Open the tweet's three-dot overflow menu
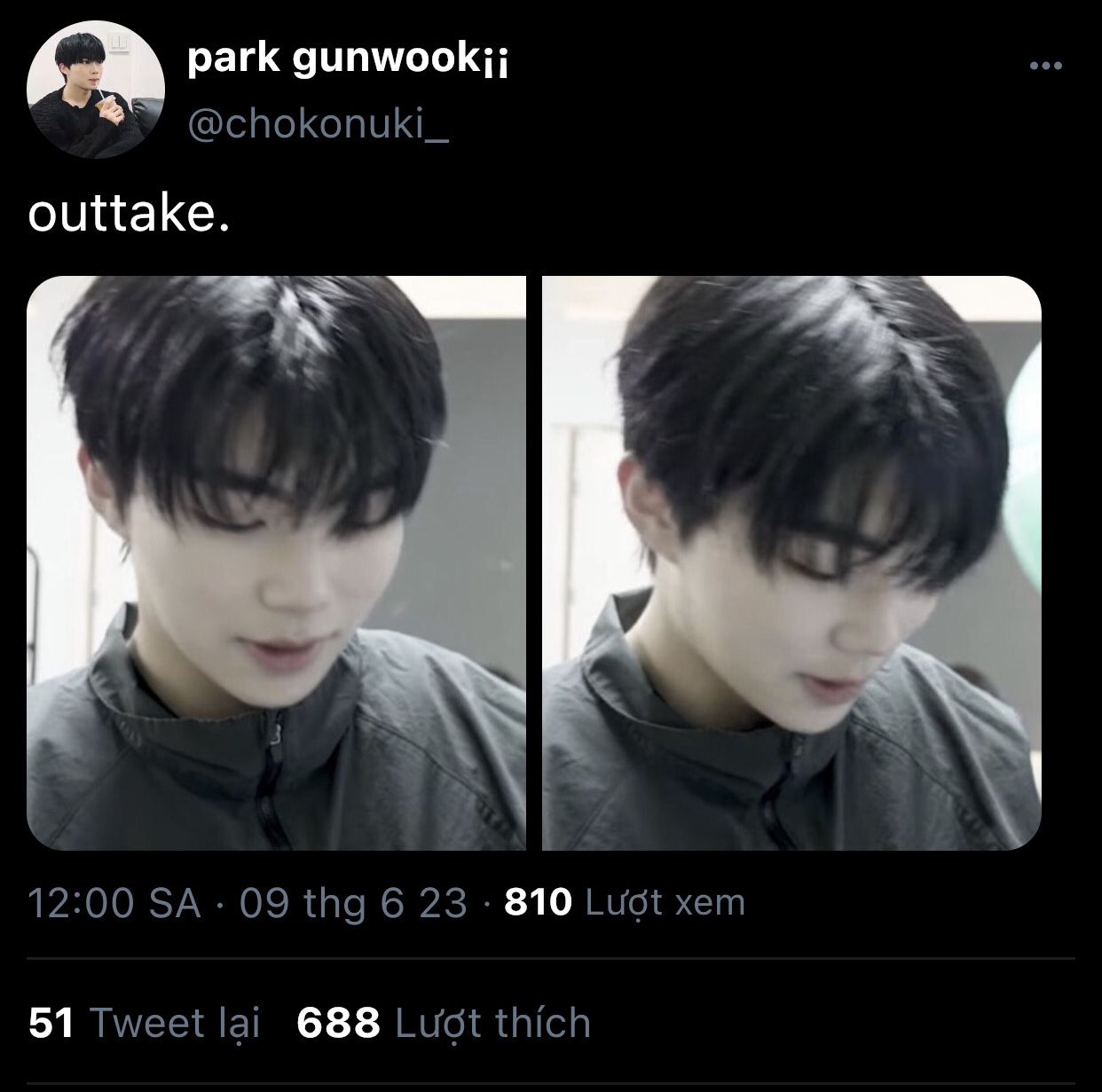Viewport: 1102px width, 1092px height. click(x=1044, y=66)
